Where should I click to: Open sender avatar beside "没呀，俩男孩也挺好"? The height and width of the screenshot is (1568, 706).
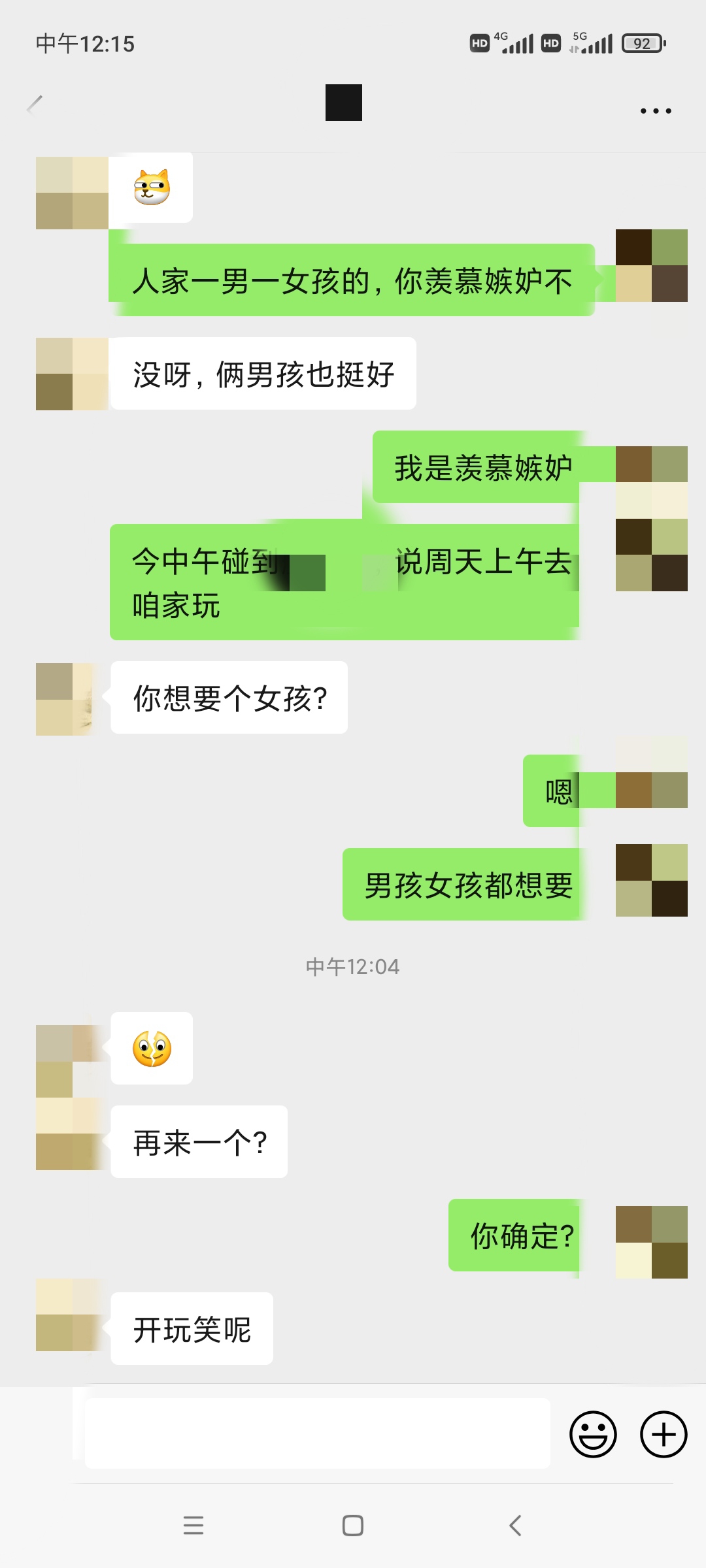click(x=72, y=374)
